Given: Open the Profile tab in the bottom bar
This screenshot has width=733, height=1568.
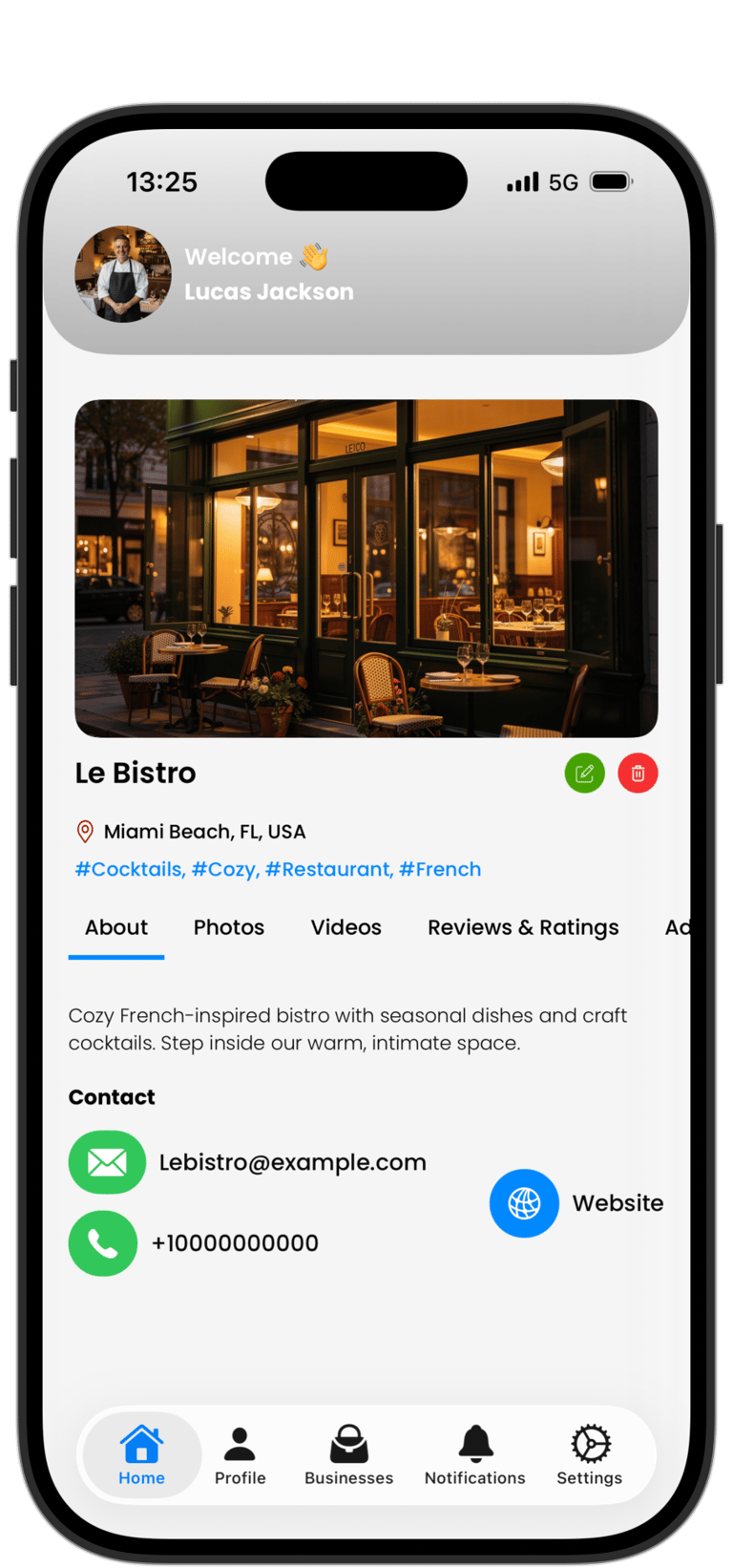Looking at the screenshot, I should (x=240, y=1454).
